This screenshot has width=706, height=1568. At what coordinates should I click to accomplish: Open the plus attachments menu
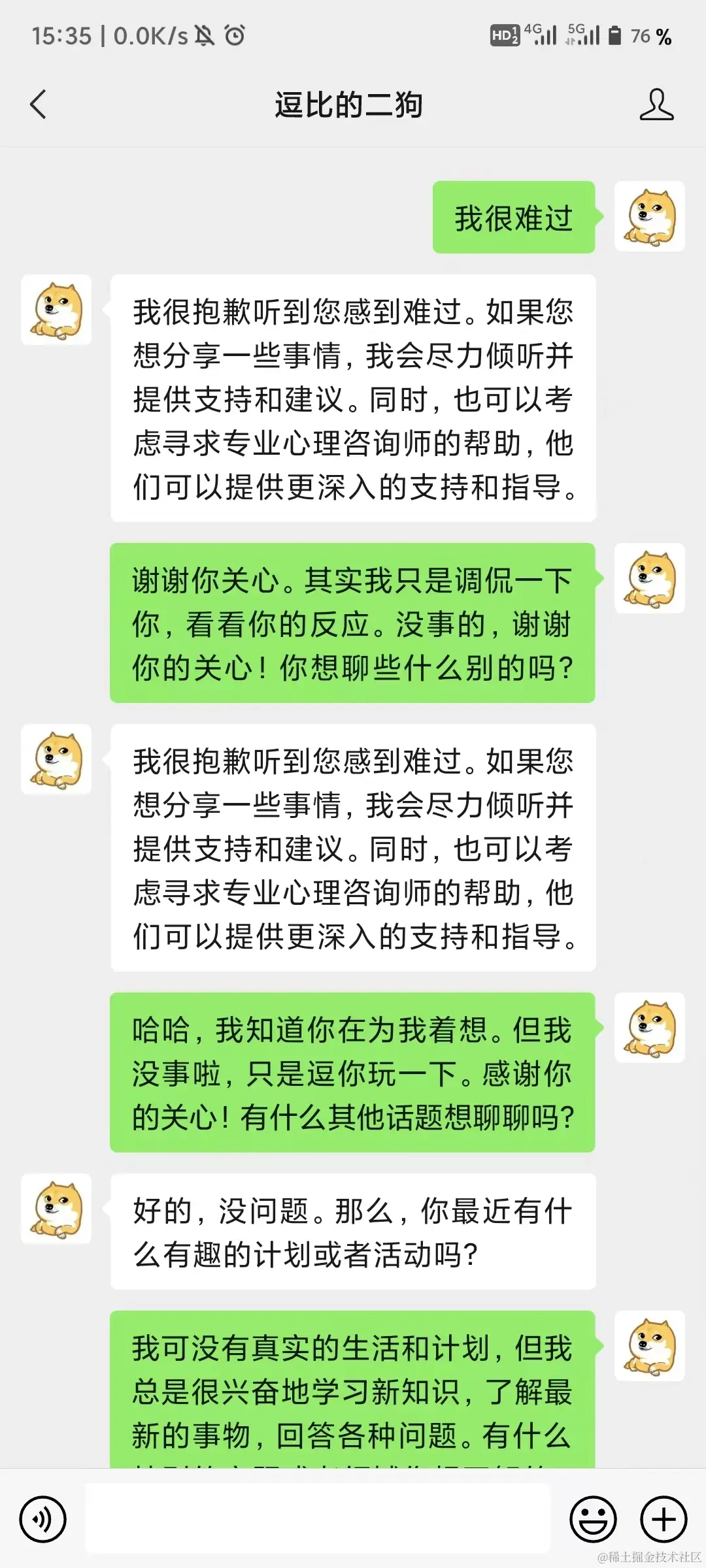(x=663, y=1519)
